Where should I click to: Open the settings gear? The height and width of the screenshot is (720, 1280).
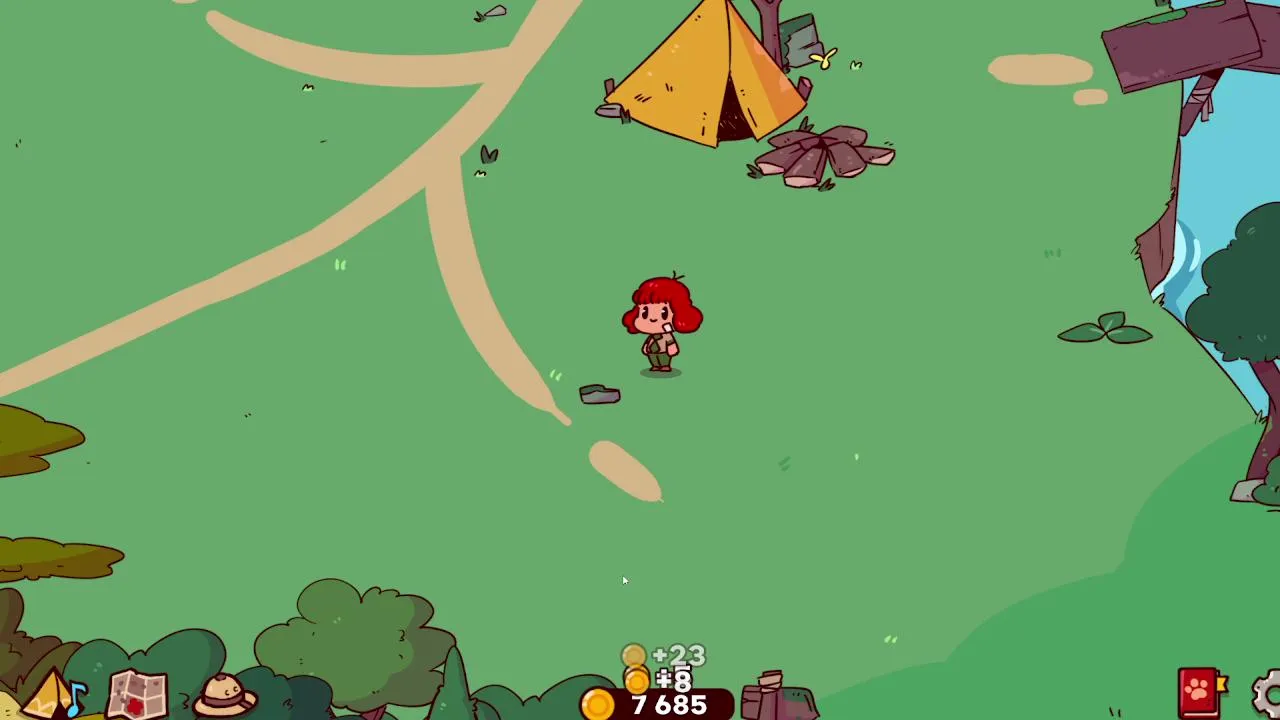pos(1268,693)
